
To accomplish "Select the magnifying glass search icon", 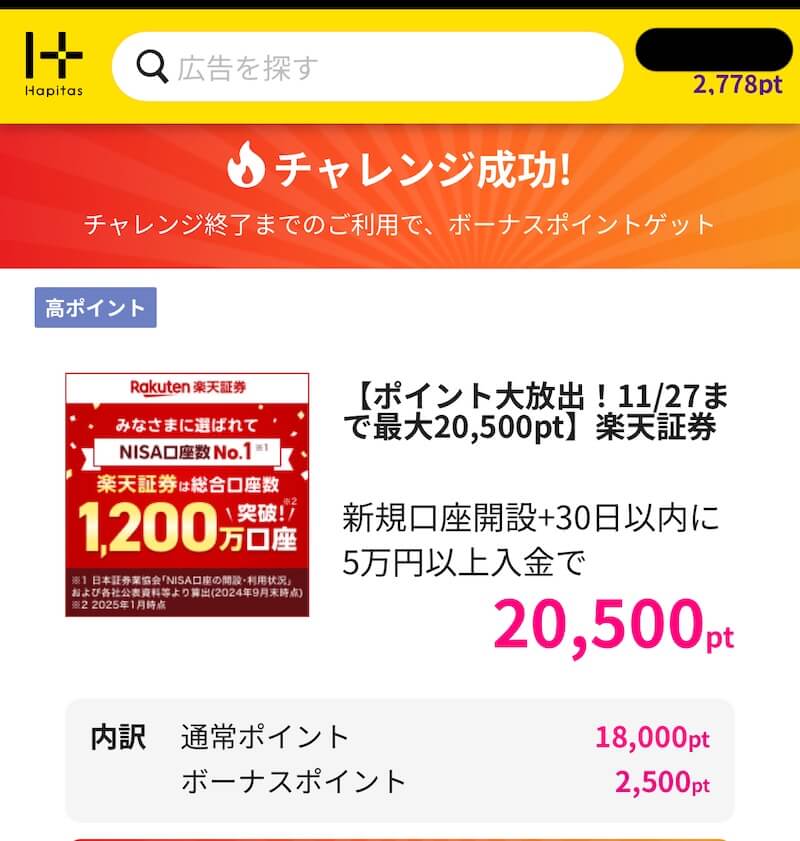I will pos(152,66).
